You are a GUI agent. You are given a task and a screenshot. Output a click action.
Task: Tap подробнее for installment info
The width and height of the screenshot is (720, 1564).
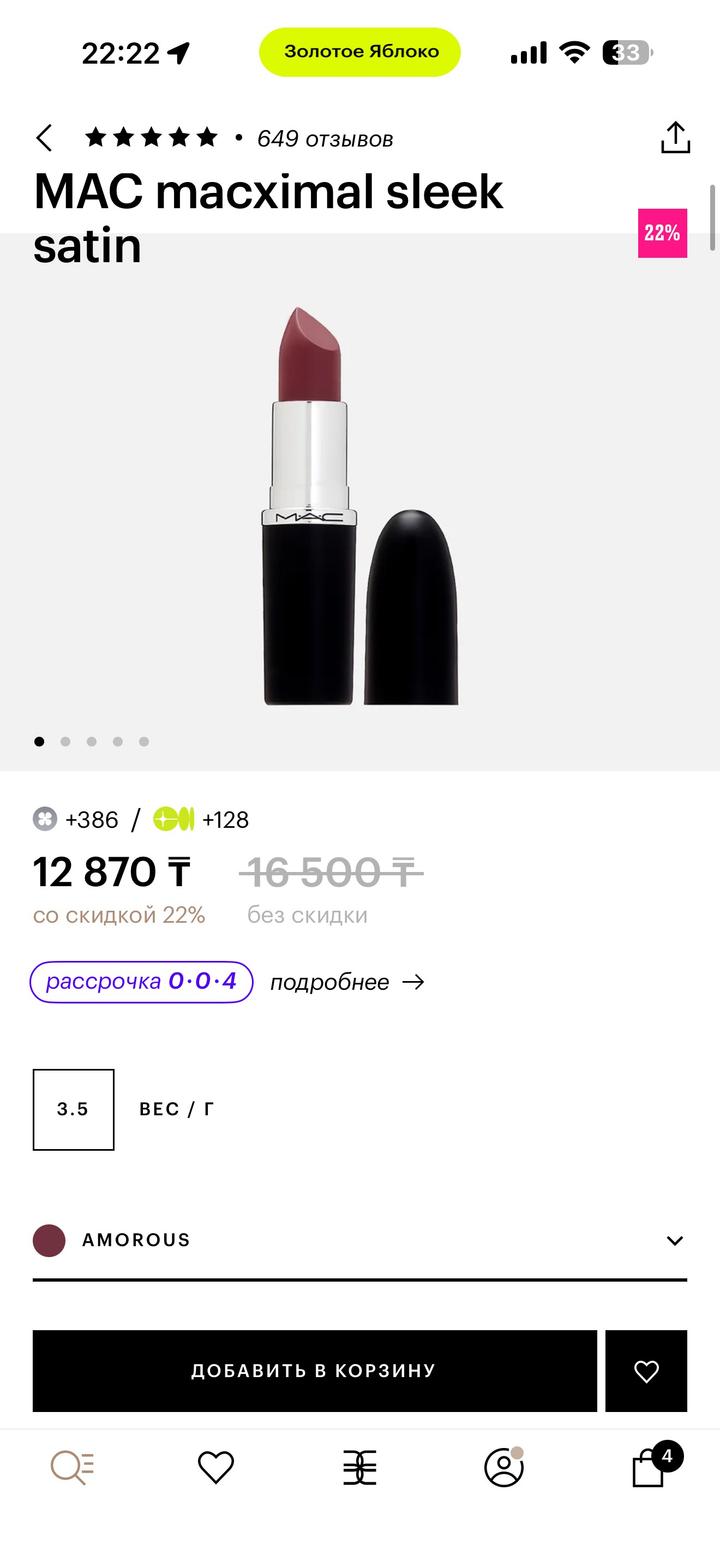tap(347, 982)
